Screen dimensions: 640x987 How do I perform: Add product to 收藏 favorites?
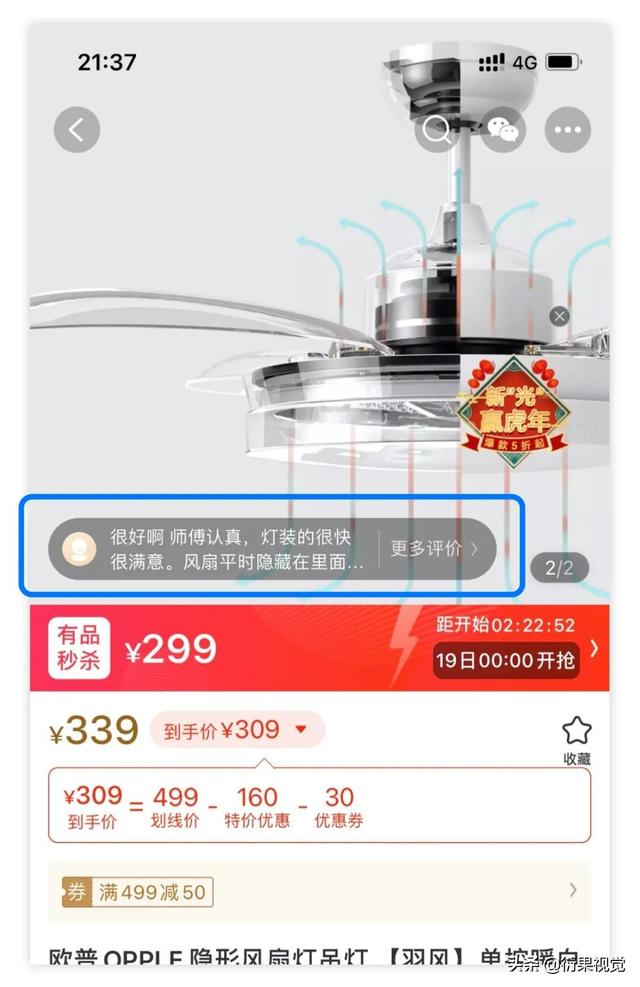pyautogui.click(x=576, y=740)
